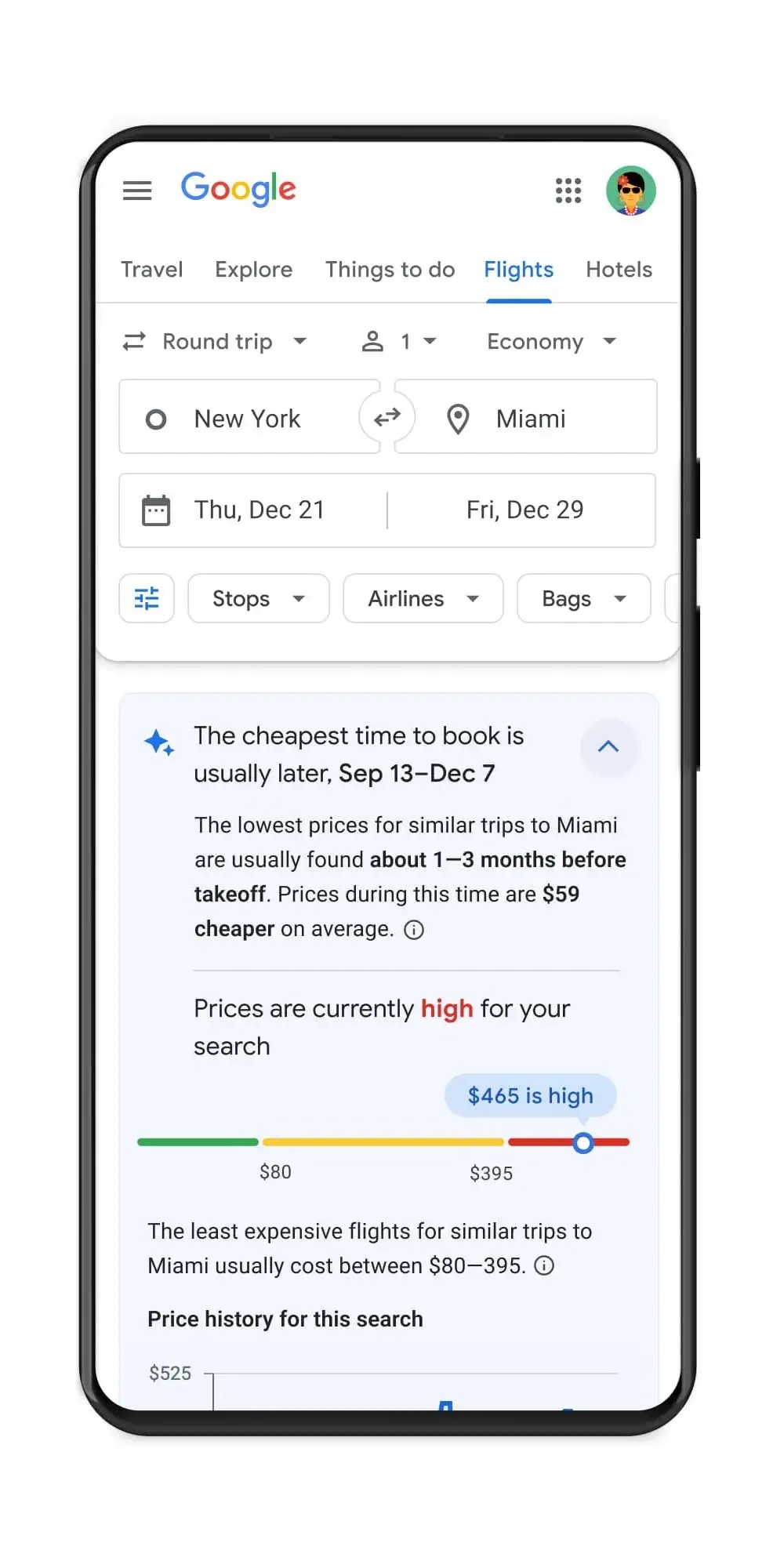
Task: Edit the New York origin field
Action: [247, 419]
